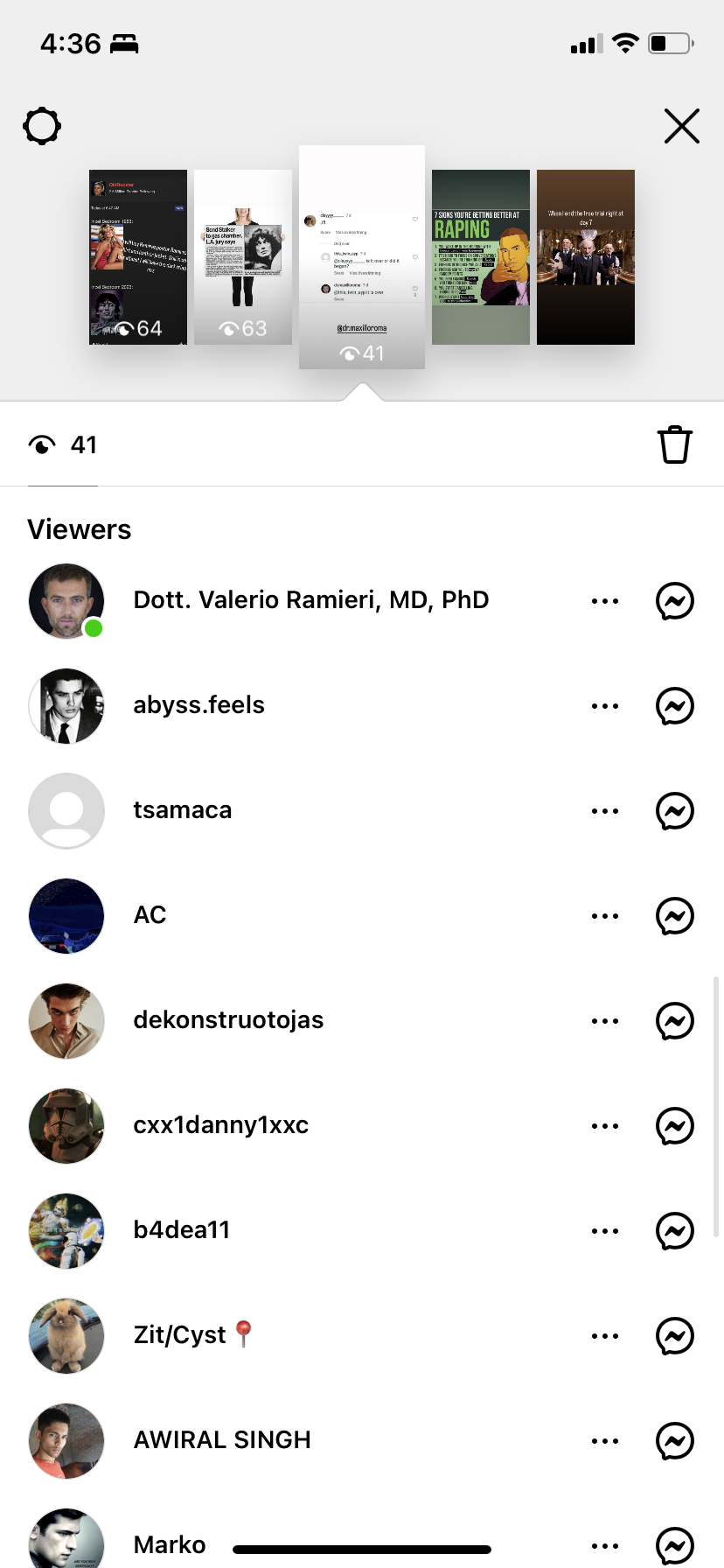Open more options for cxx1danny1xxc
The image size is (724, 1568).
pos(605,1126)
